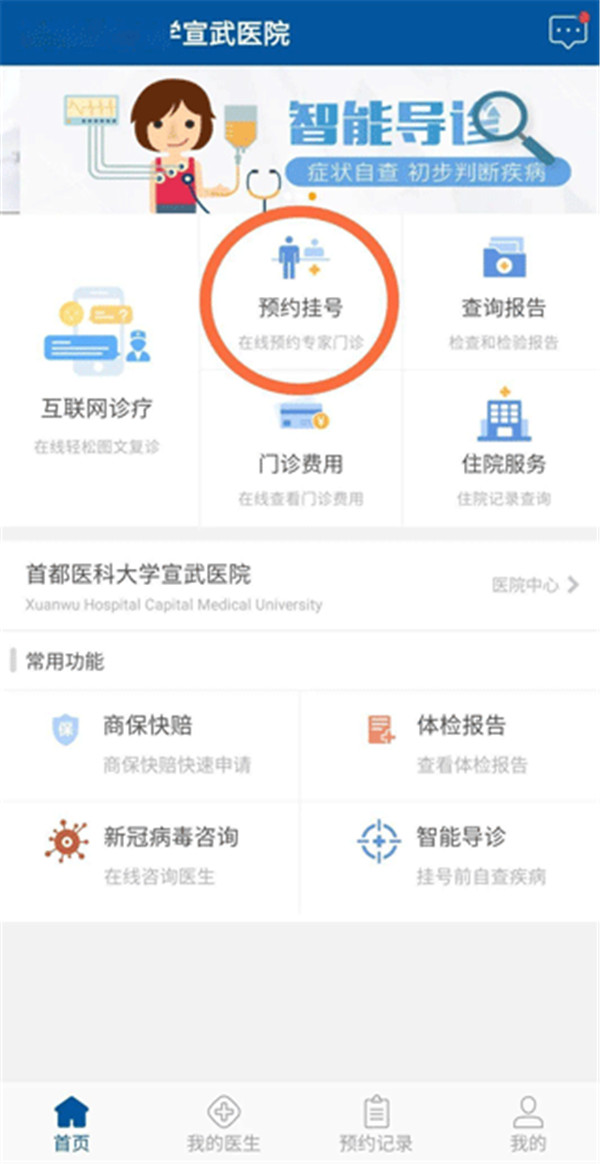Go to 医院中心 hospital center

[x=535, y=586]
